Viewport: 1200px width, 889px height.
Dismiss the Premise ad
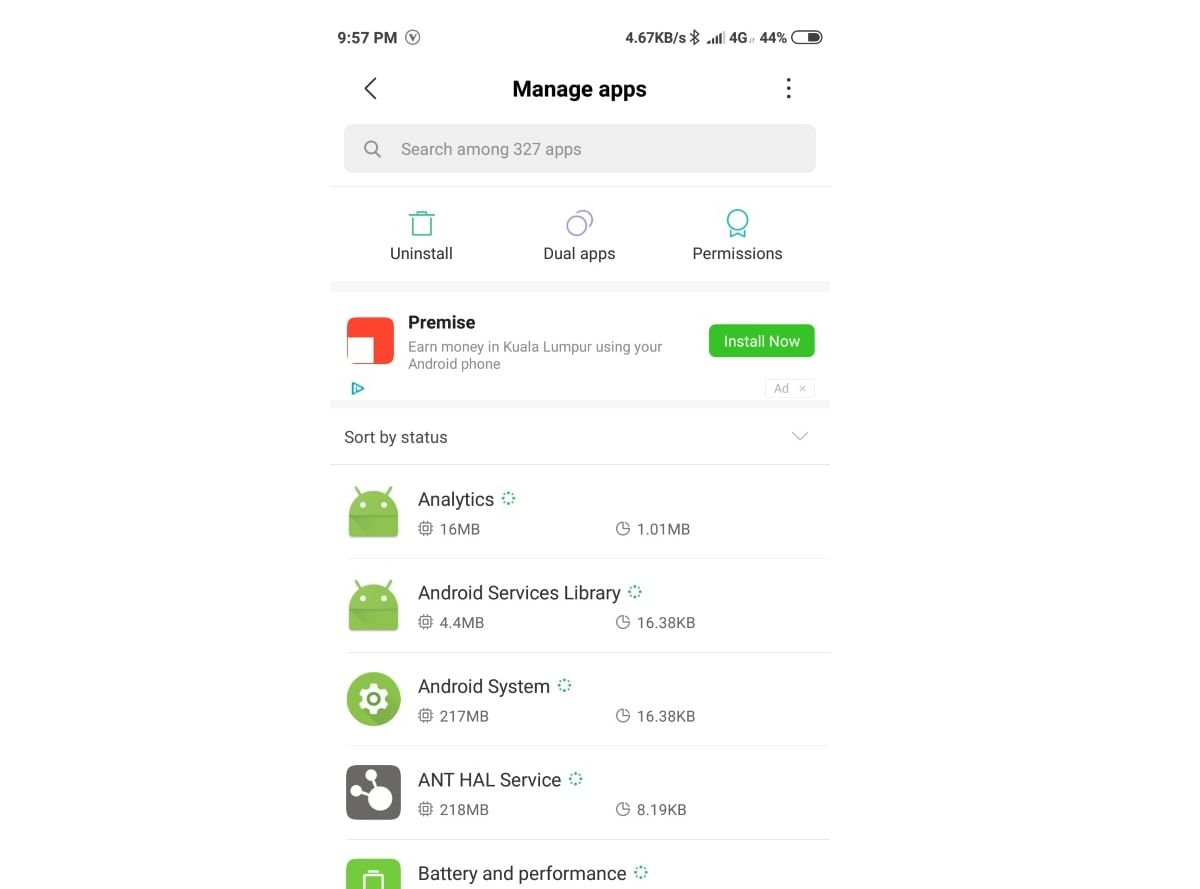[802, 389]
